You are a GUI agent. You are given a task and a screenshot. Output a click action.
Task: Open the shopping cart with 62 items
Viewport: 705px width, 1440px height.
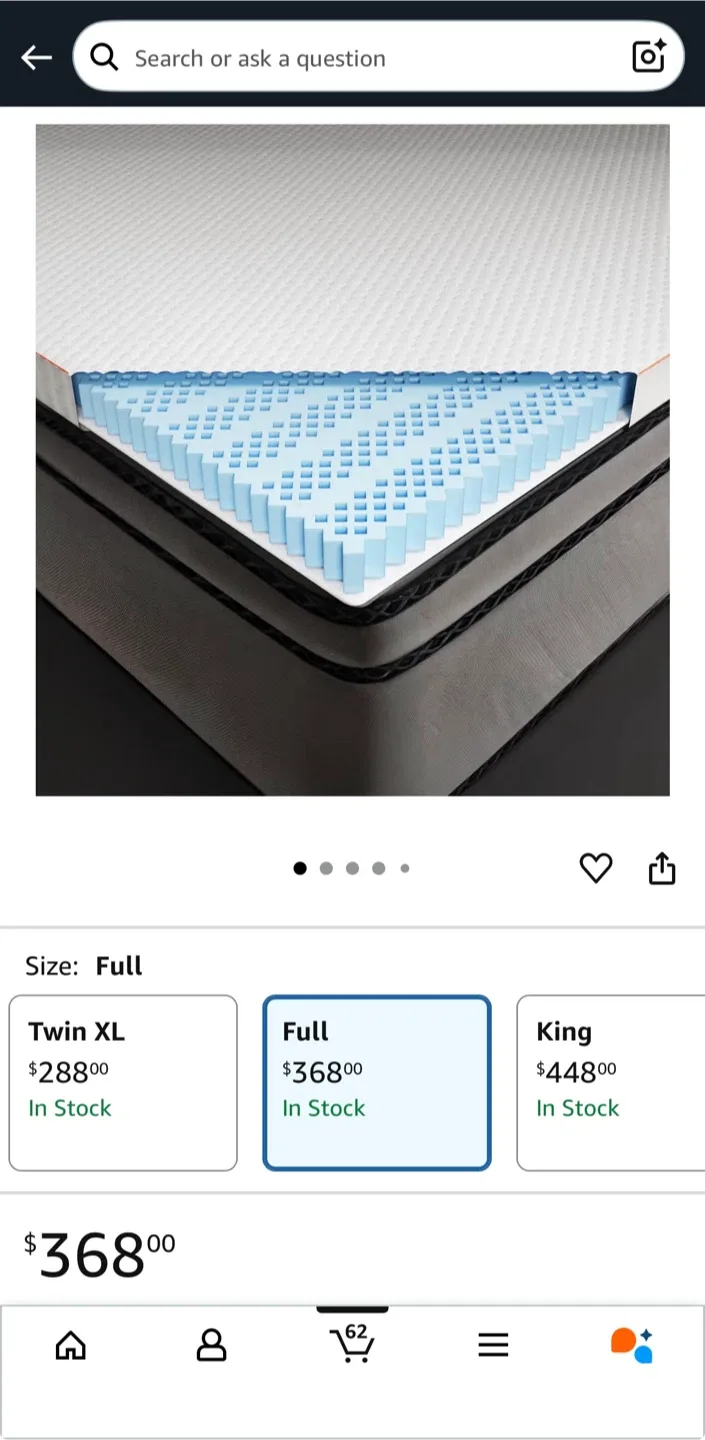(x=352, y=1343)
